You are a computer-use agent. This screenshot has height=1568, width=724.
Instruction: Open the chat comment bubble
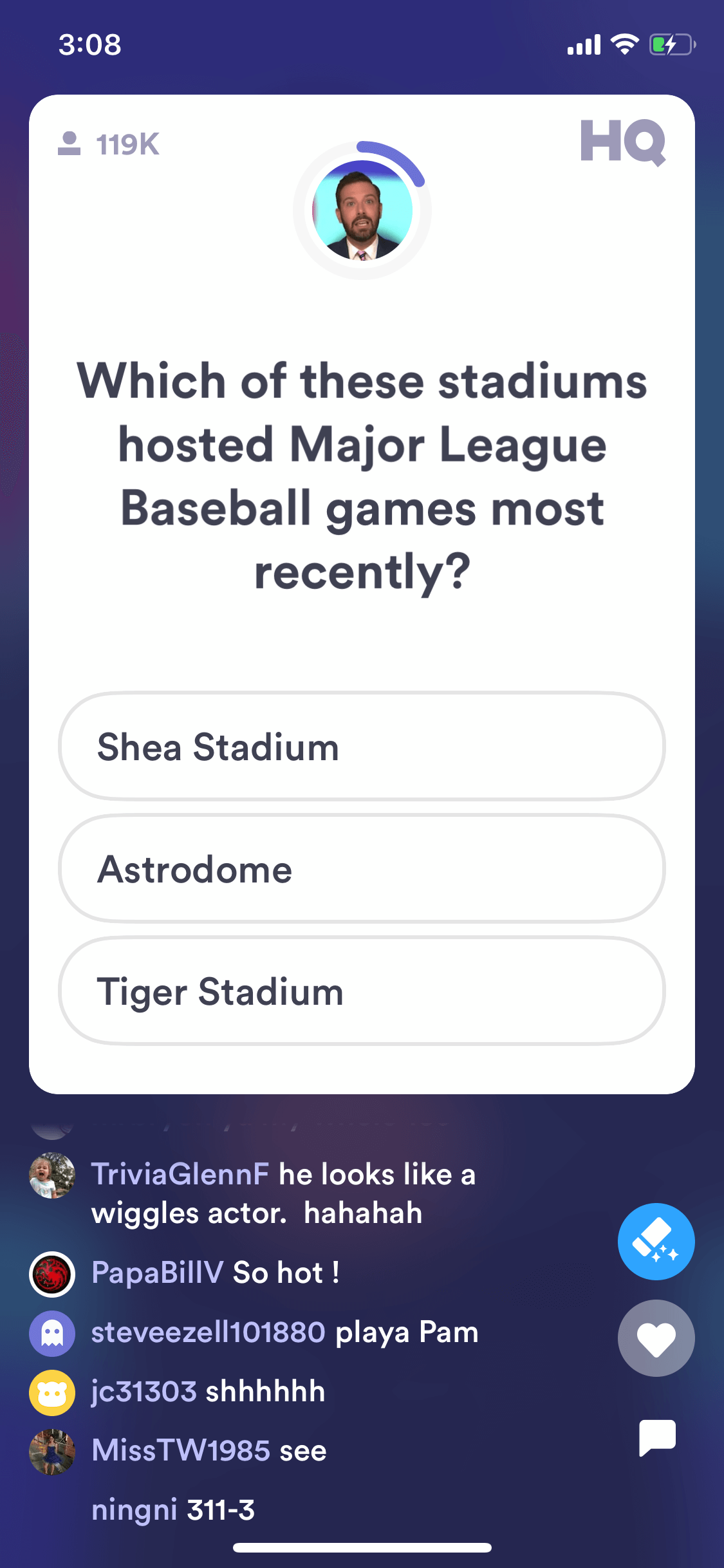click(657, 1437)
